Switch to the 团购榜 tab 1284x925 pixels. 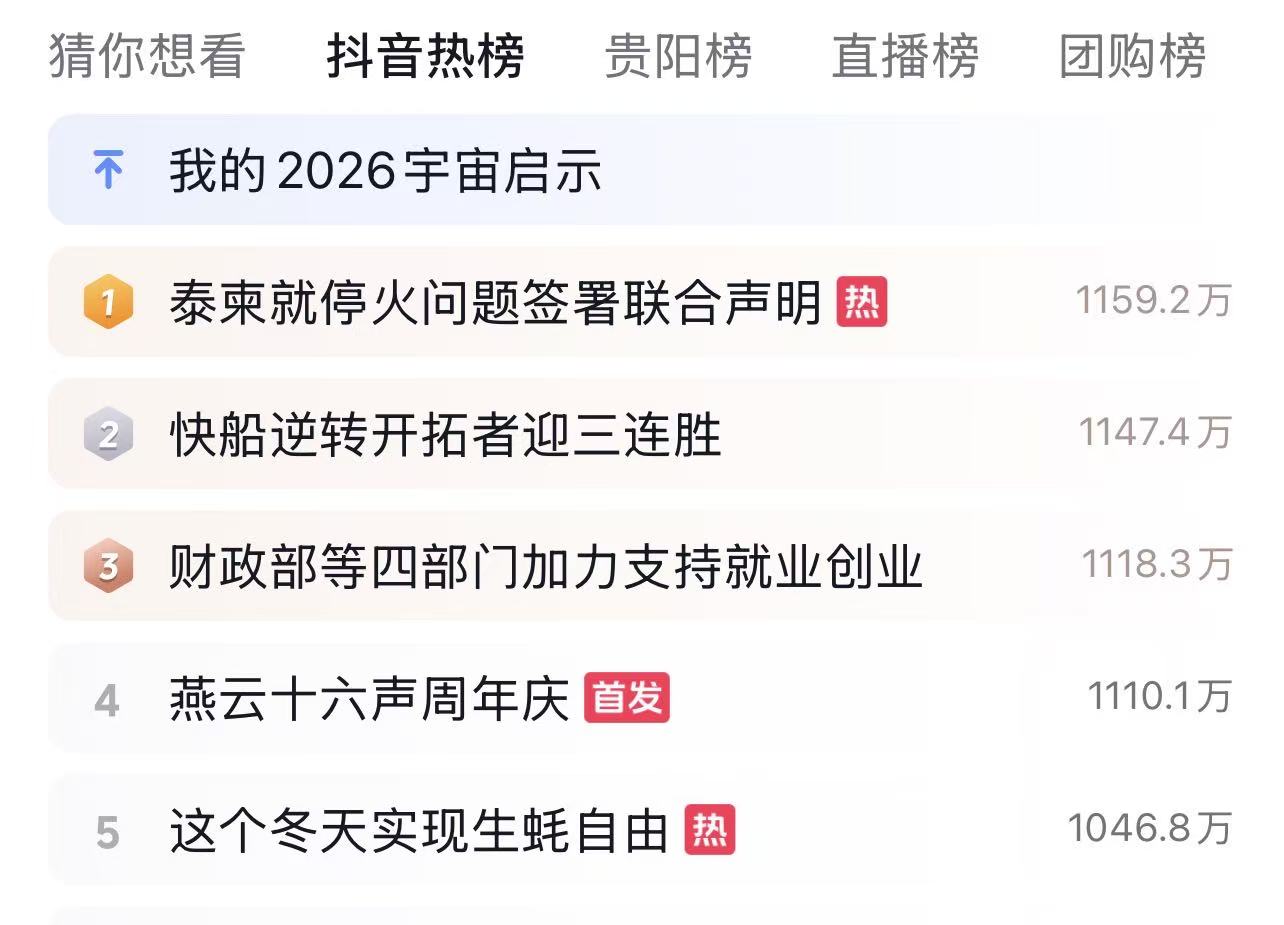click(1133, 56)
